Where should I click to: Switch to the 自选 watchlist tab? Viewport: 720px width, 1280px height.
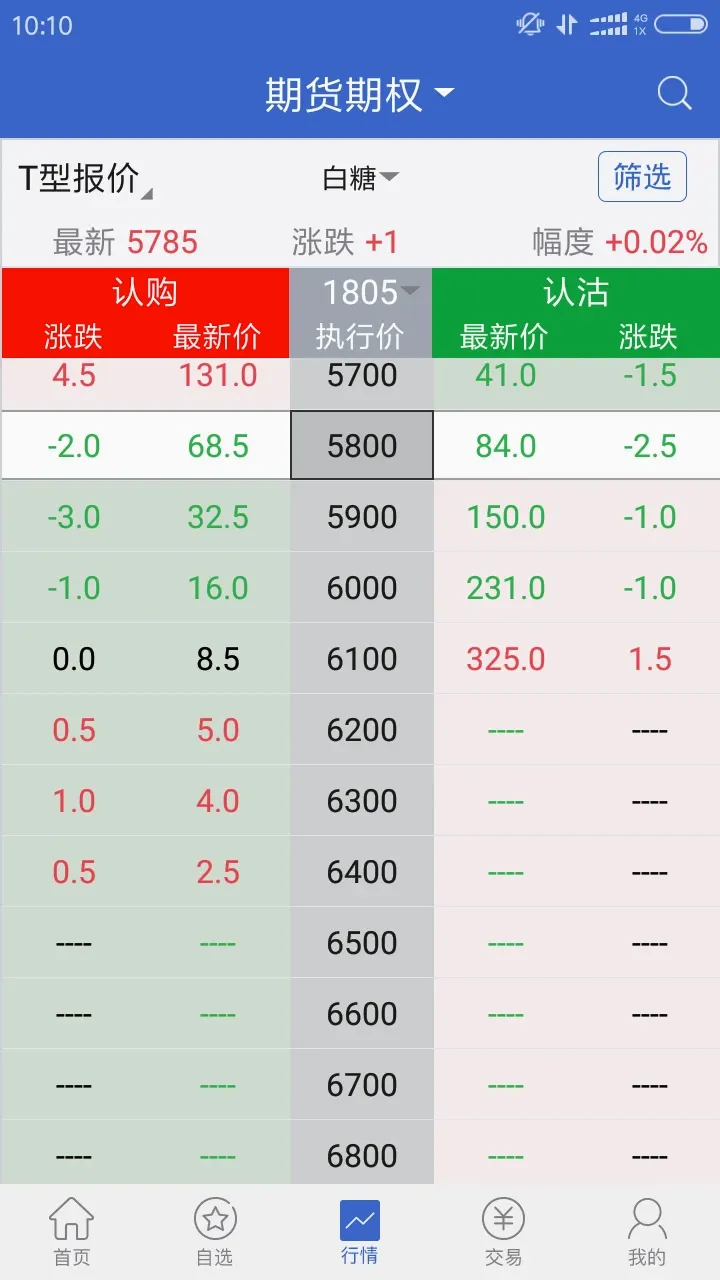[x=216, y=1232]
